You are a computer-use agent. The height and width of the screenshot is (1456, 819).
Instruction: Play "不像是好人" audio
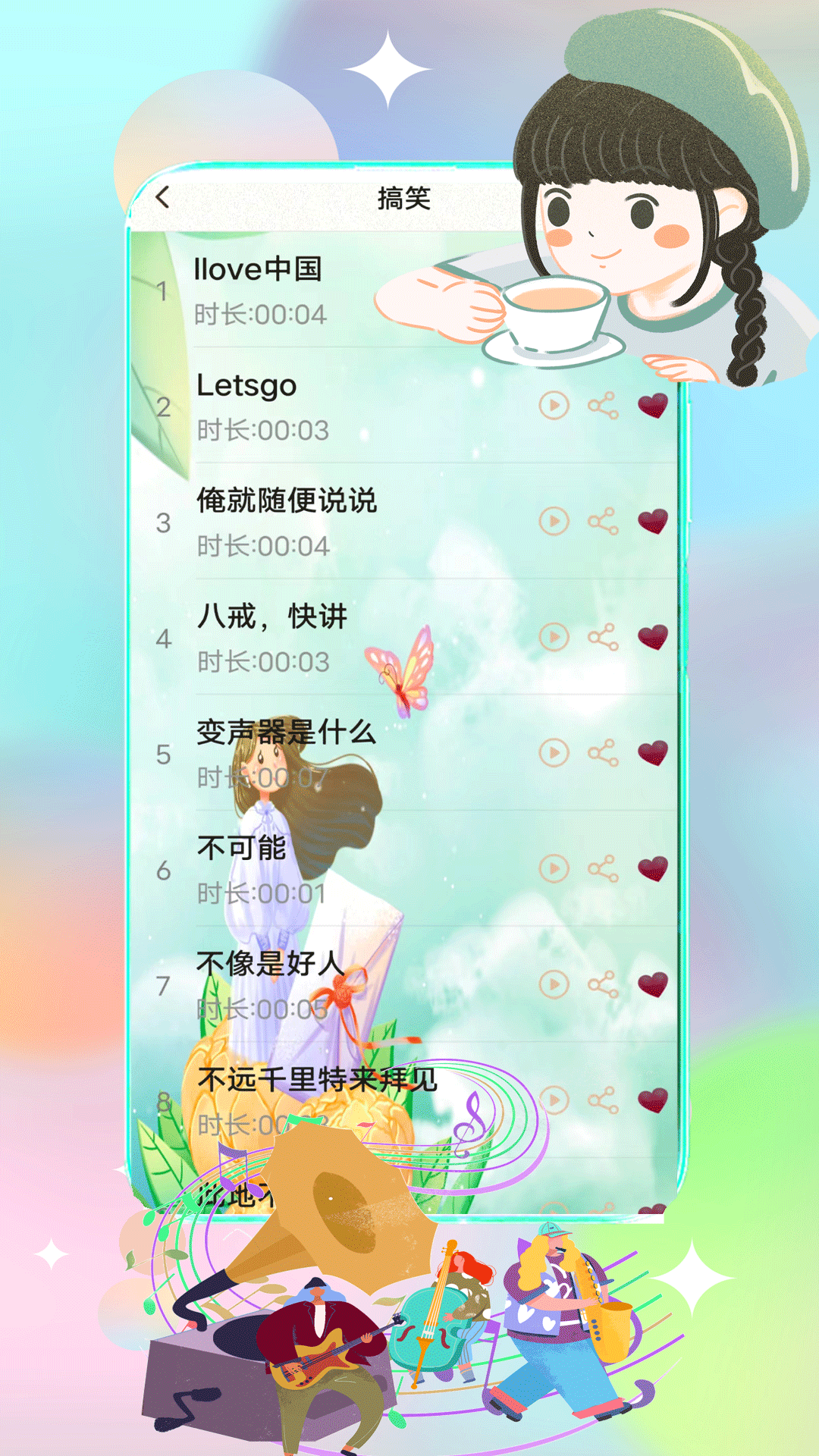pyautogui.click(x=553, y=984)
